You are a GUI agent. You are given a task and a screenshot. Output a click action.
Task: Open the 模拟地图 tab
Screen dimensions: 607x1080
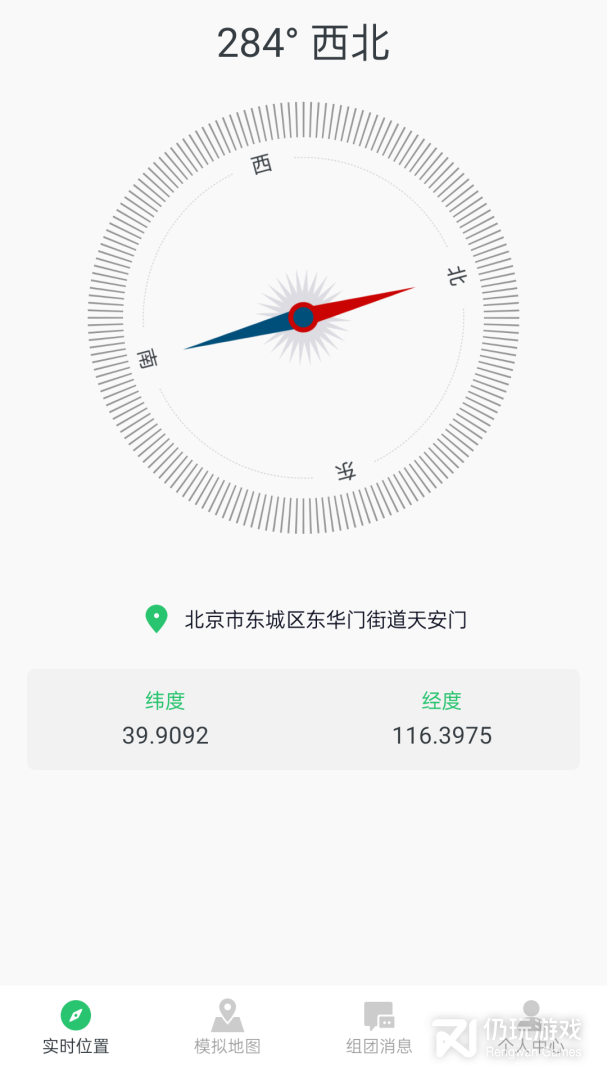(x=227, y=1028)
